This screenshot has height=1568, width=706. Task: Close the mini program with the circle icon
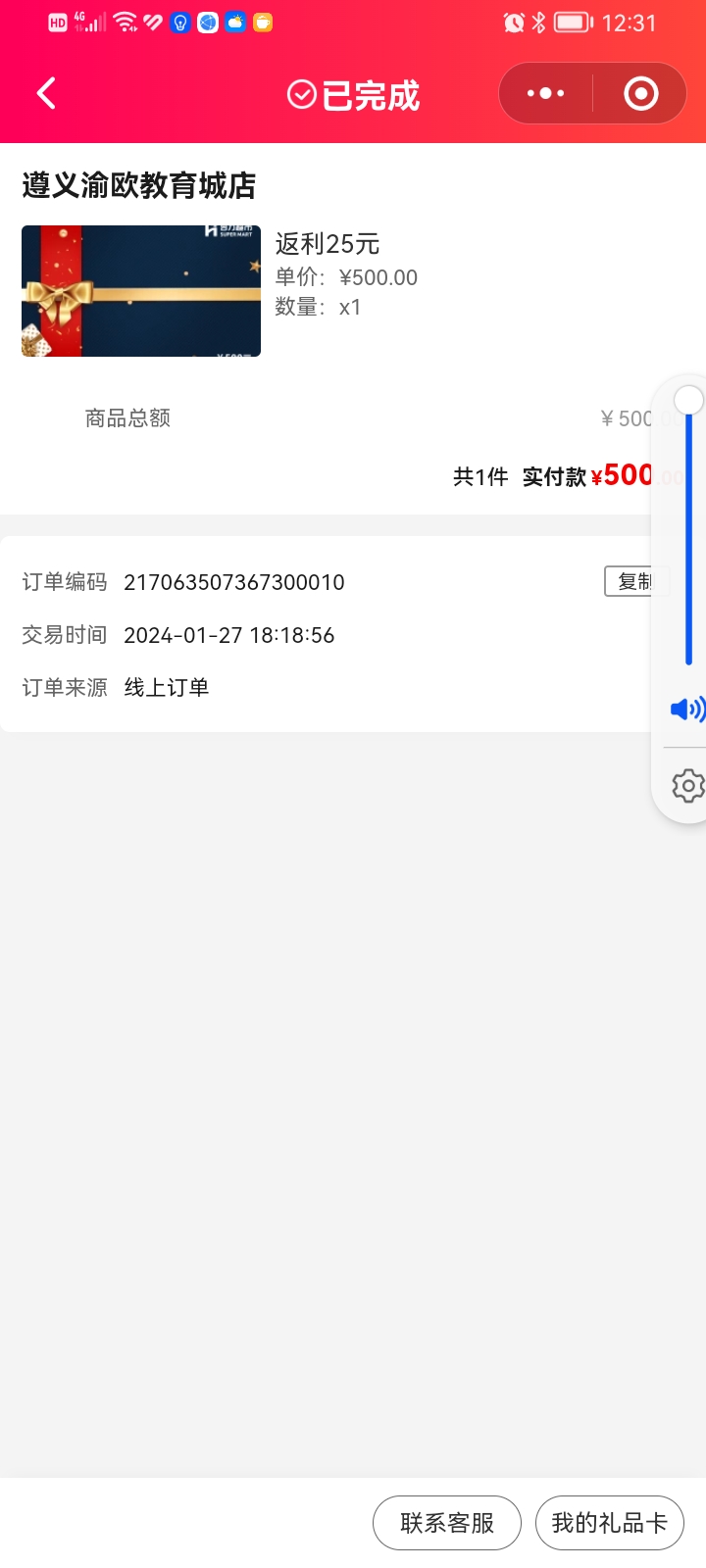(640, 94)
